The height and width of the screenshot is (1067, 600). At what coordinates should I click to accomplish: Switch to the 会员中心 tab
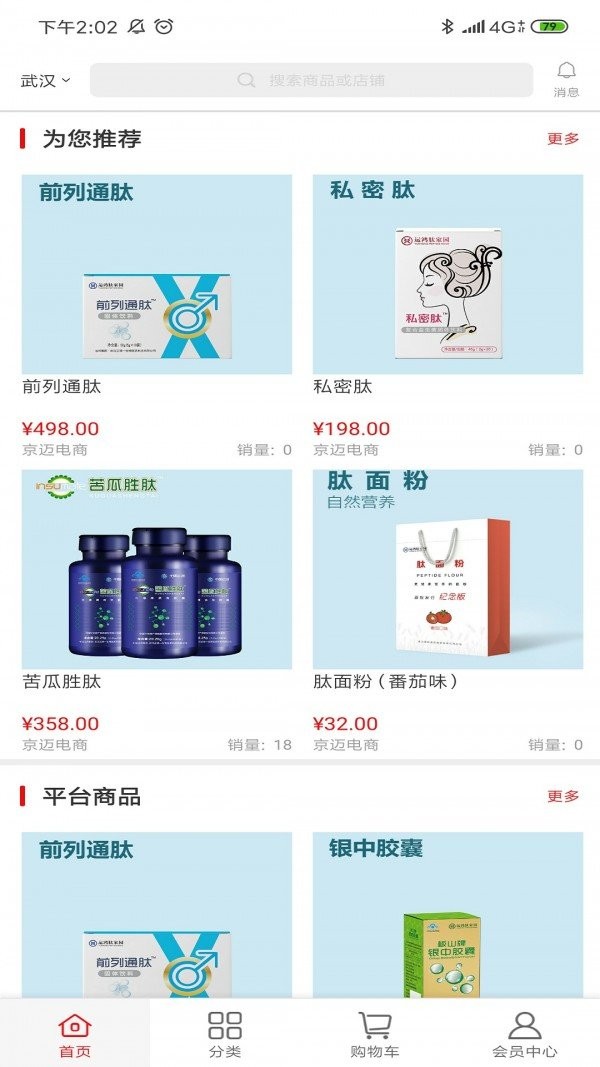point(525,1035)
